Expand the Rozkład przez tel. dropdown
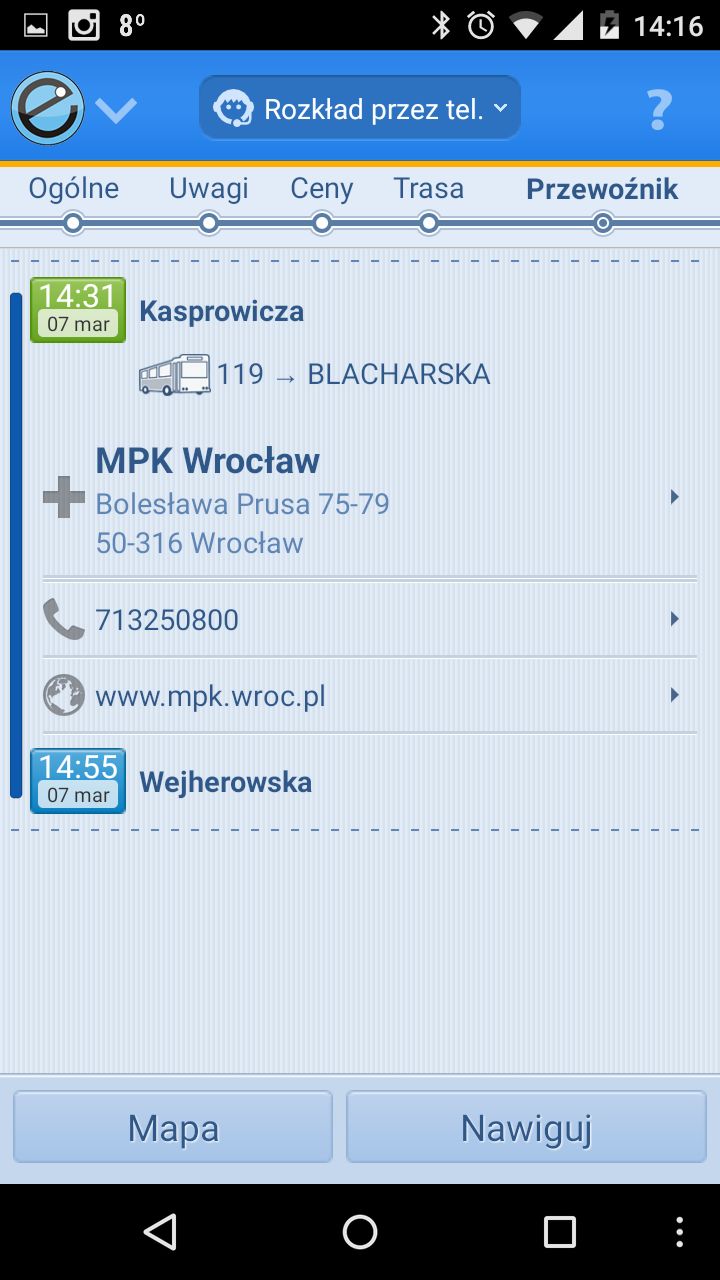The height and width of the screenshot is (1280, 720). [x=360, y=108]
